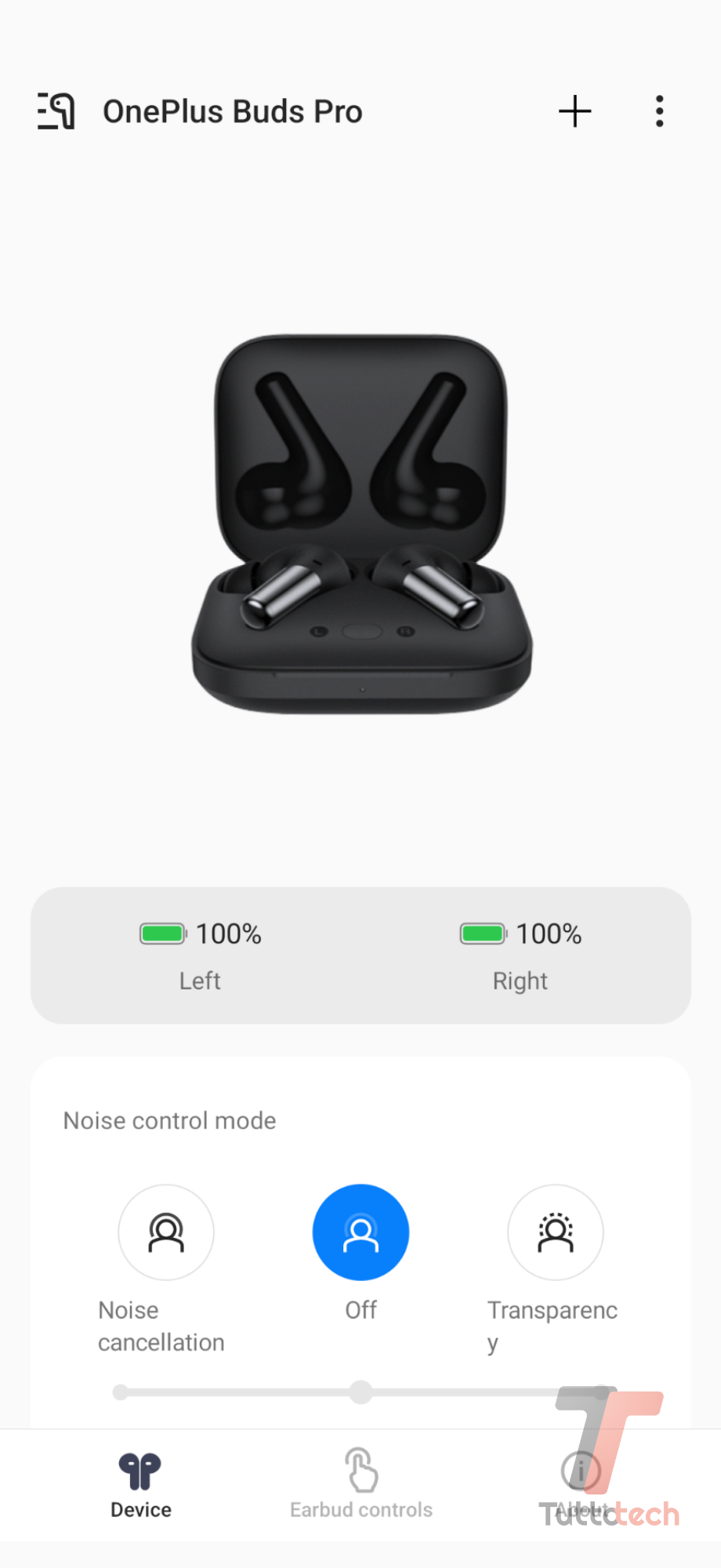Open the three-dot overflow menu

pos(659,111)
